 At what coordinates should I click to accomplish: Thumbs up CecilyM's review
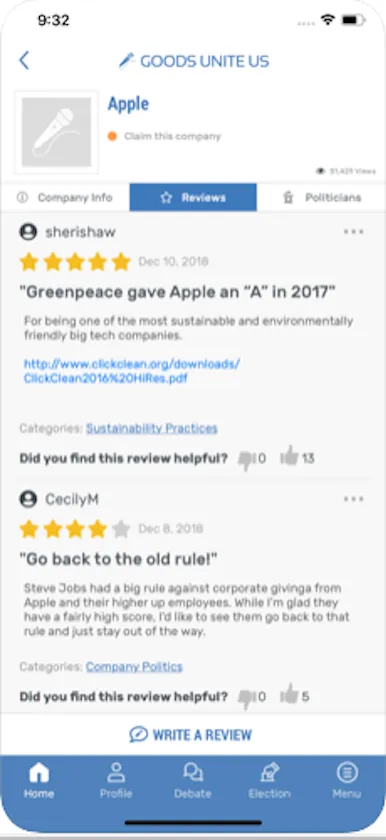[x=289, y=695]
